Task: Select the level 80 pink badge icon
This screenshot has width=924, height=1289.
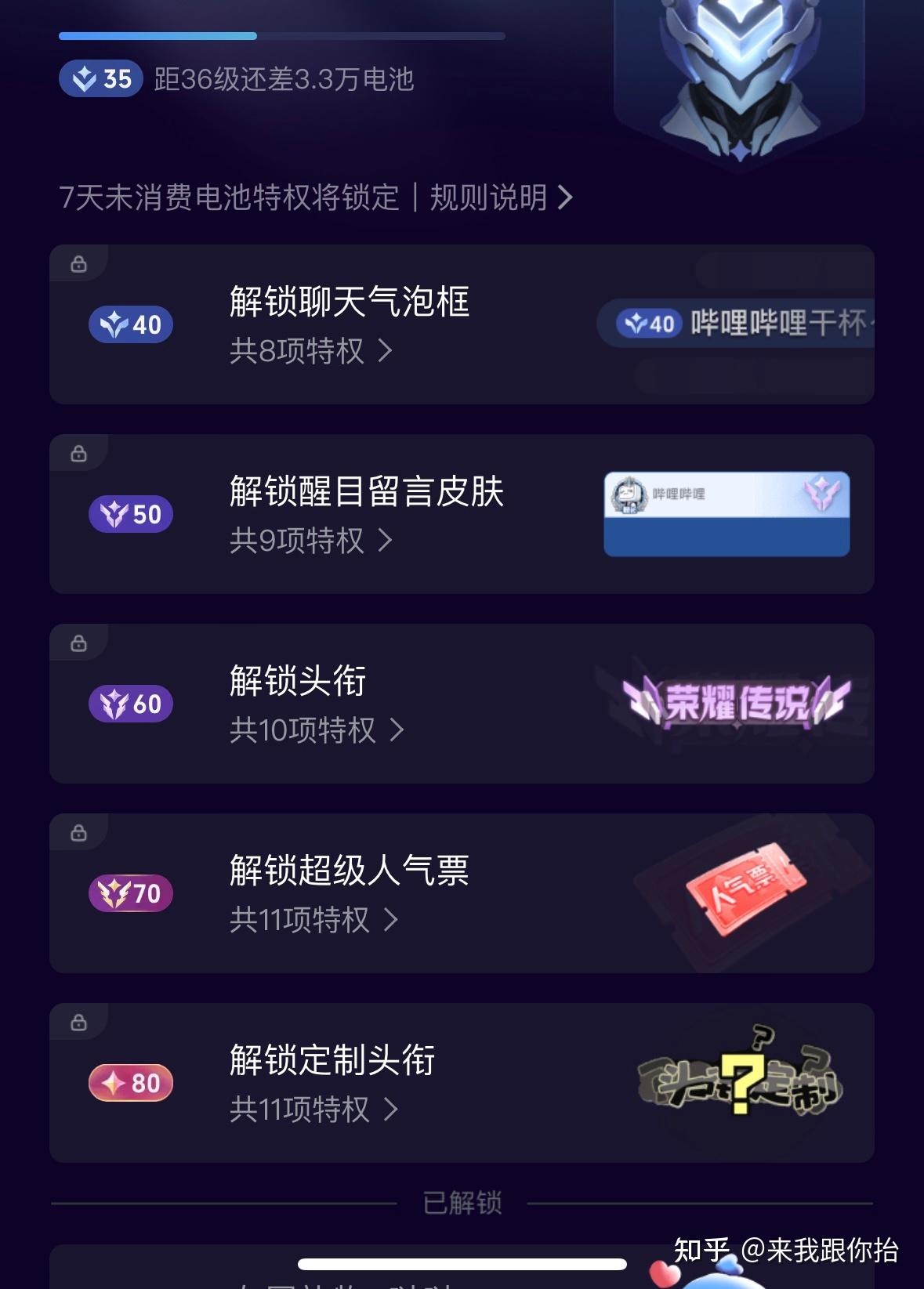Action: coord(131,1082)
